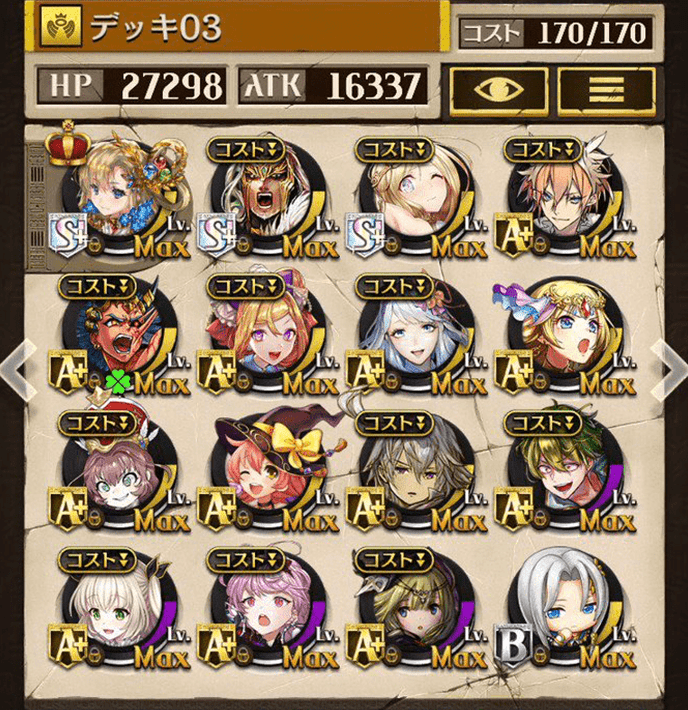Image resolution: width=688 pixels, height=710 pixels.
Task: Open the list menu button
Action: tap(607, 88)
